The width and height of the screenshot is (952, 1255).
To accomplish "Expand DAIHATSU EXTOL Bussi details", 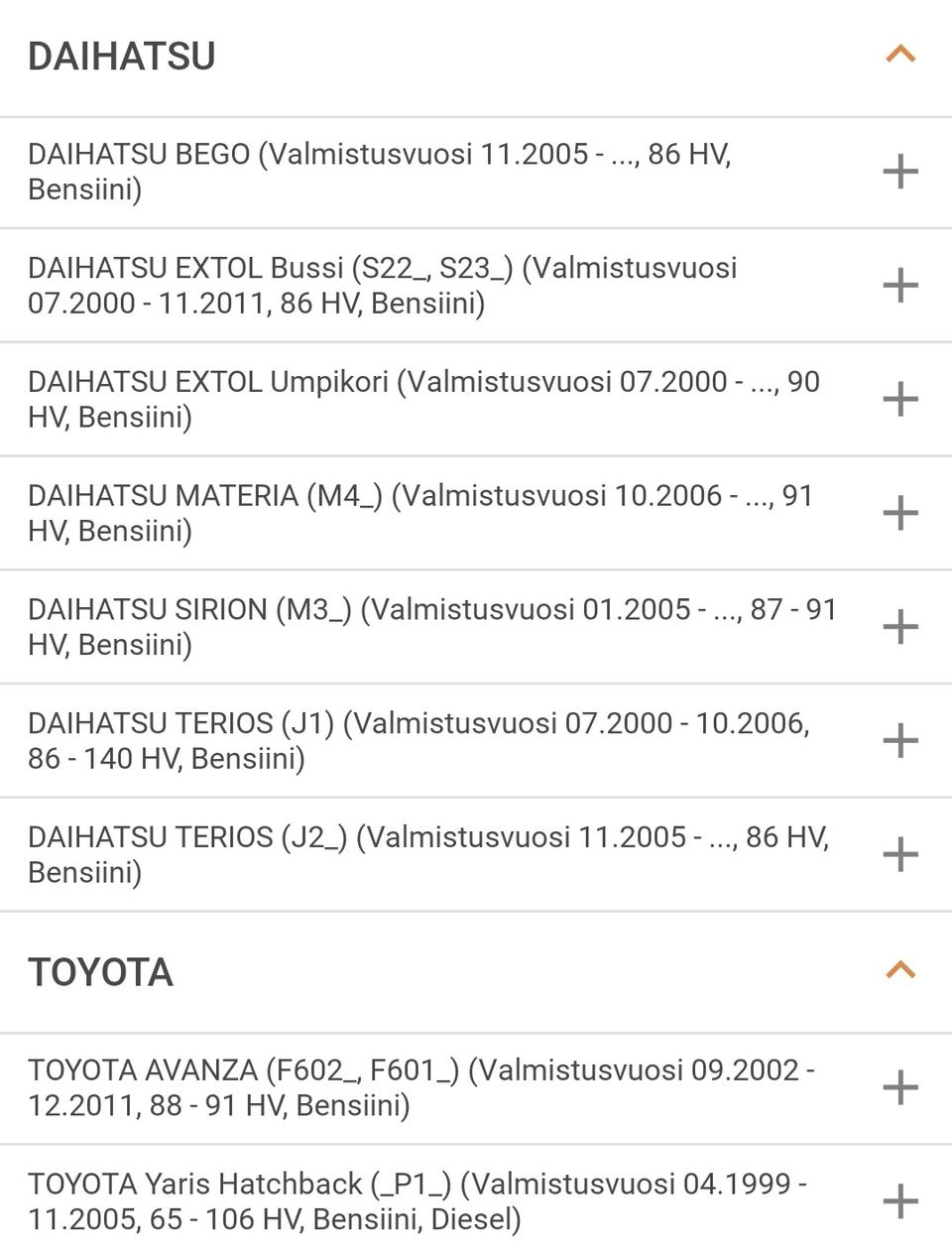I will (899, 286).
